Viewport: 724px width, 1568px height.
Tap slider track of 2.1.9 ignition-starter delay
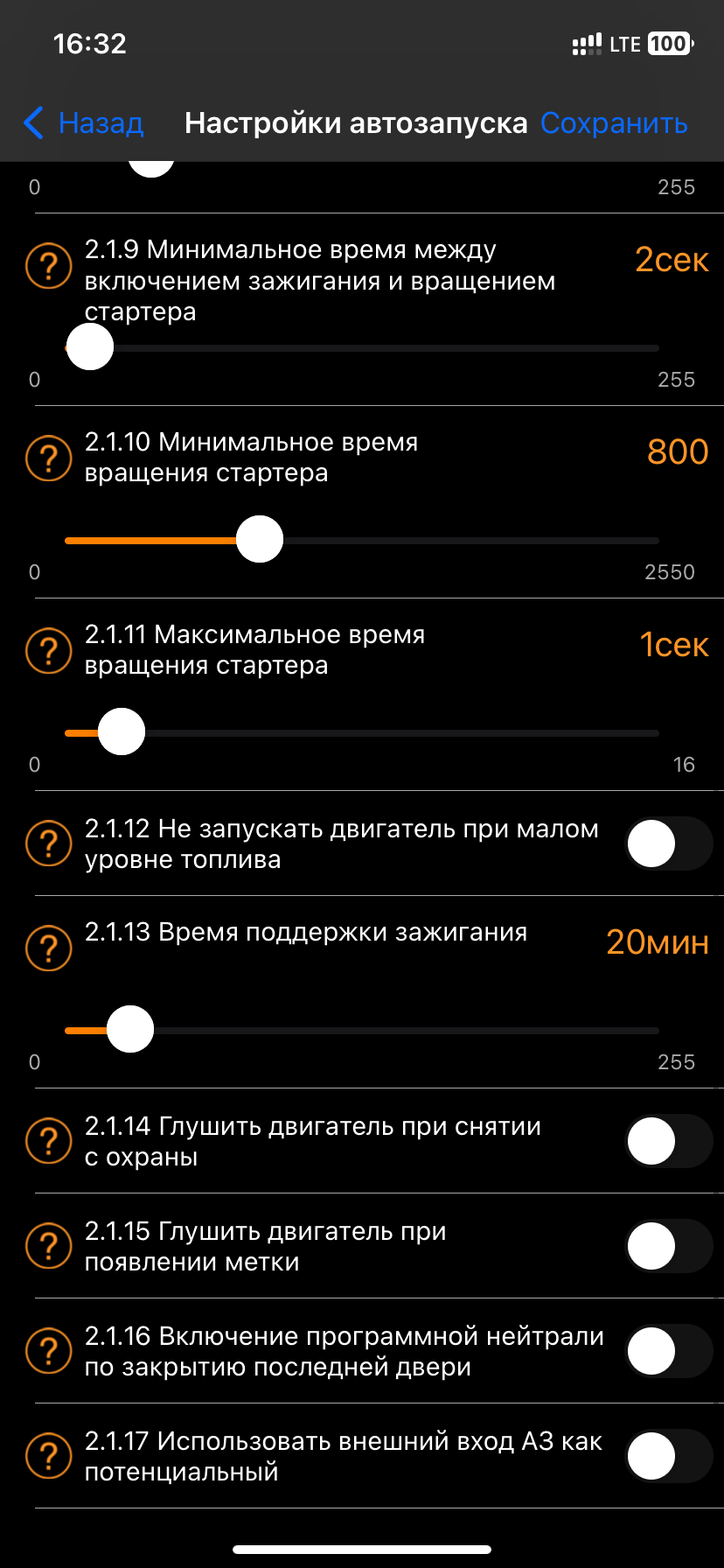pos(362,347)
